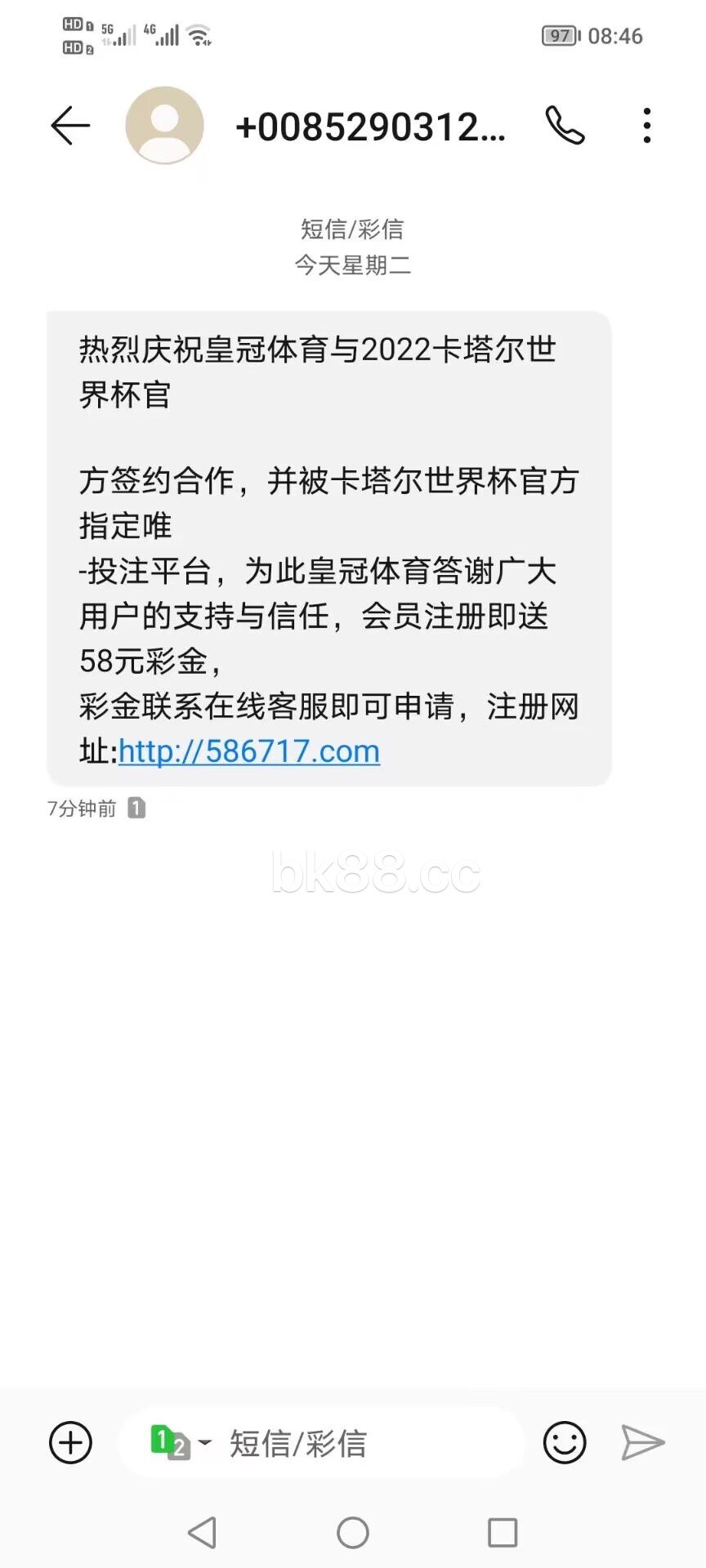Open the three-dot overflow menu

click(647, 126)
